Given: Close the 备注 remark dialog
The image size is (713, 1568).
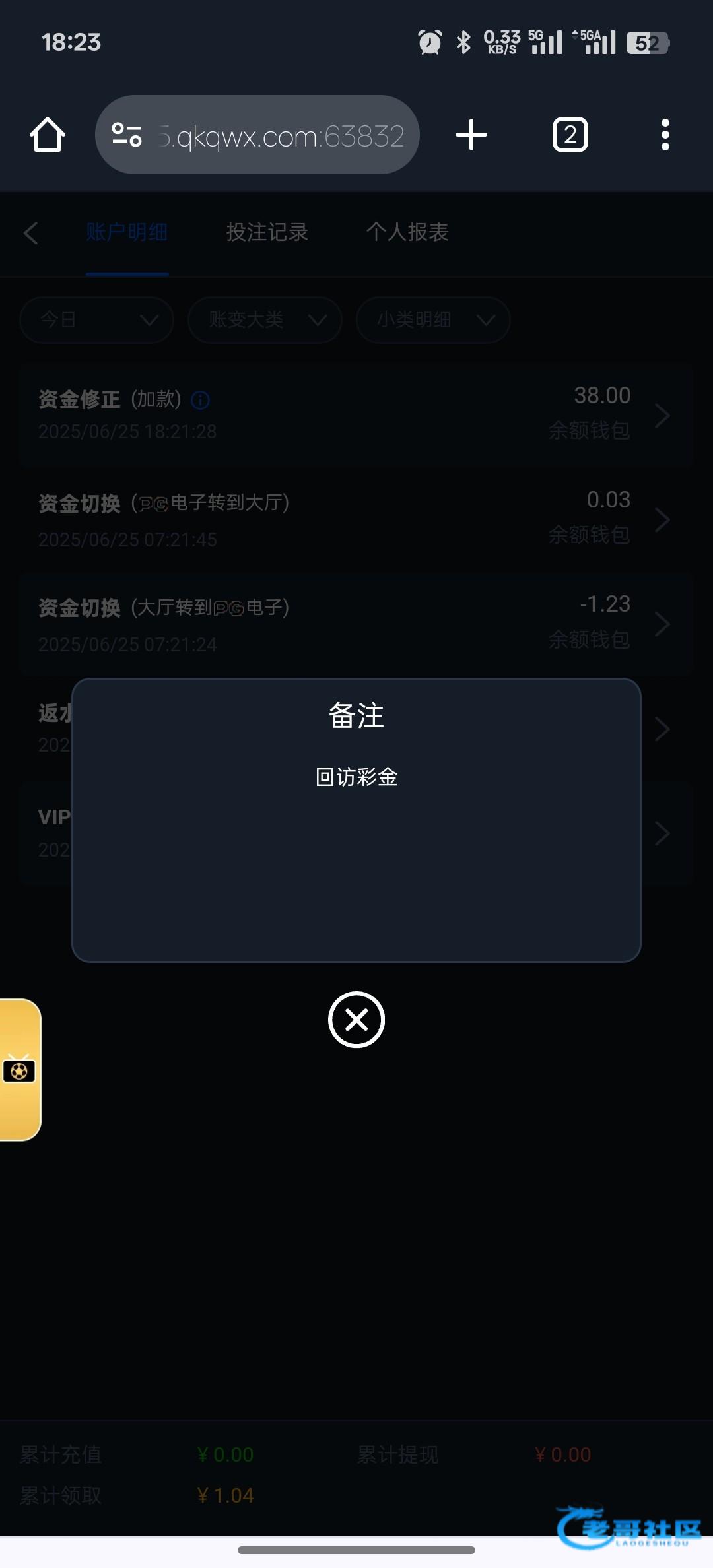Looking at the screenshot, I should tap(356, 1020).
